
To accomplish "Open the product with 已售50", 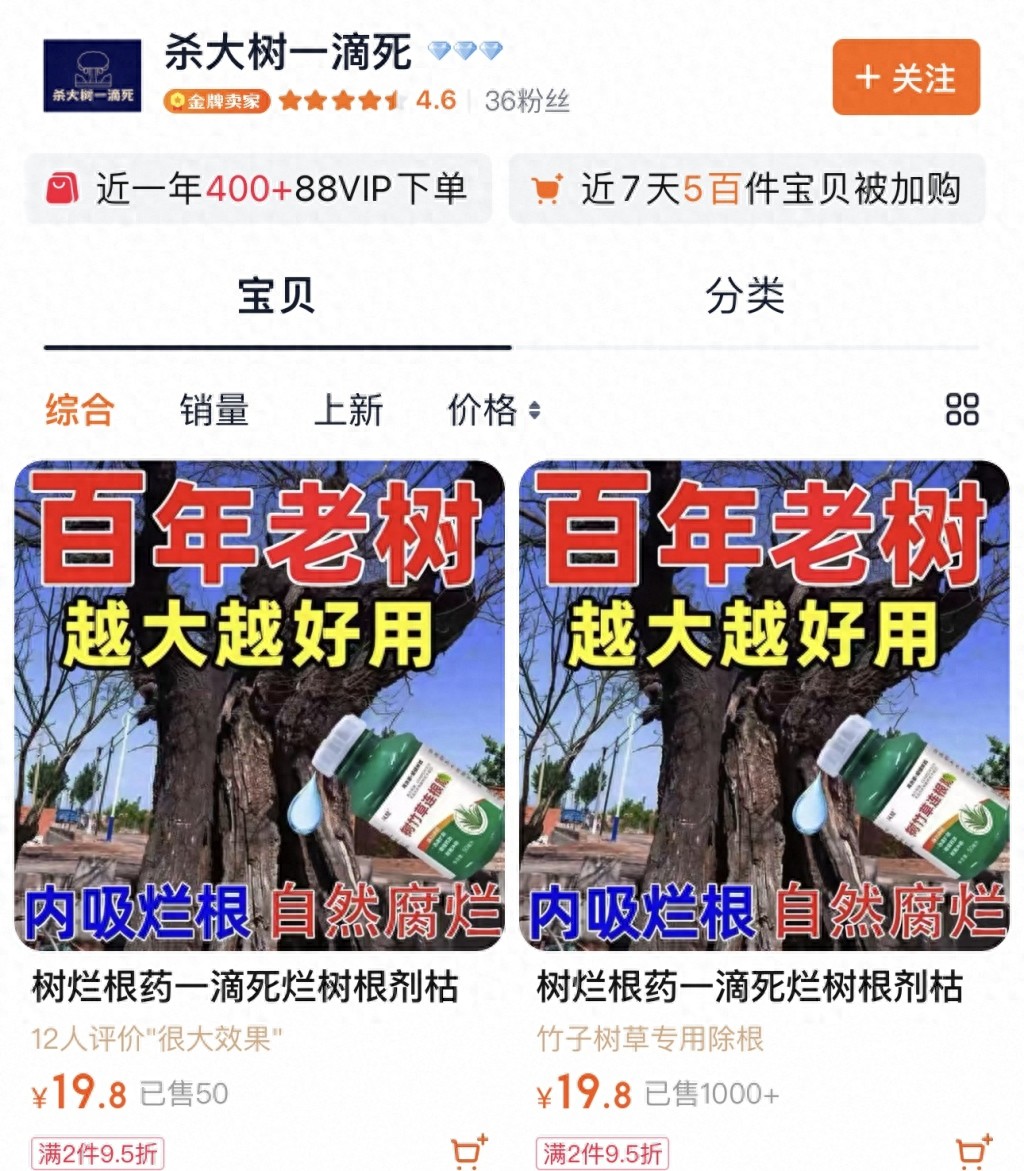I will click(259, 705).
